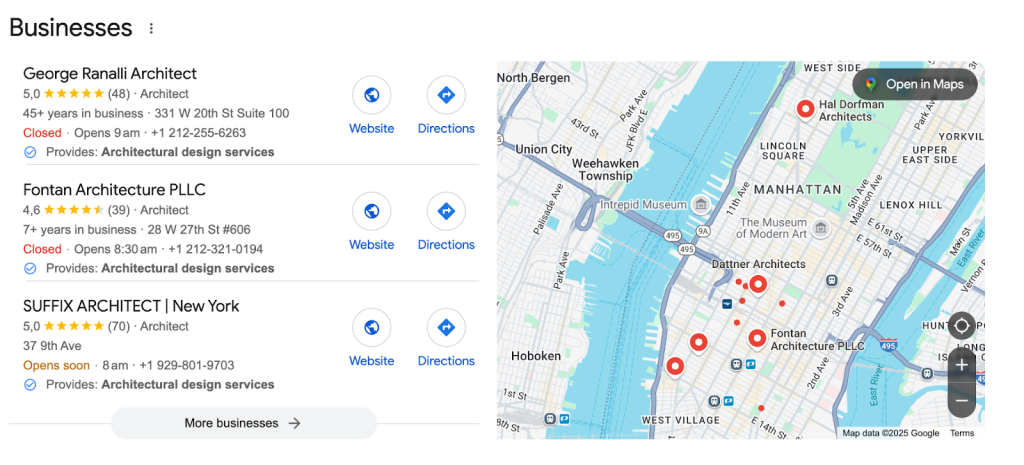
Task: Open George Ranalli Architect listing
Action: pyautogui.click(x=110, y=74)
